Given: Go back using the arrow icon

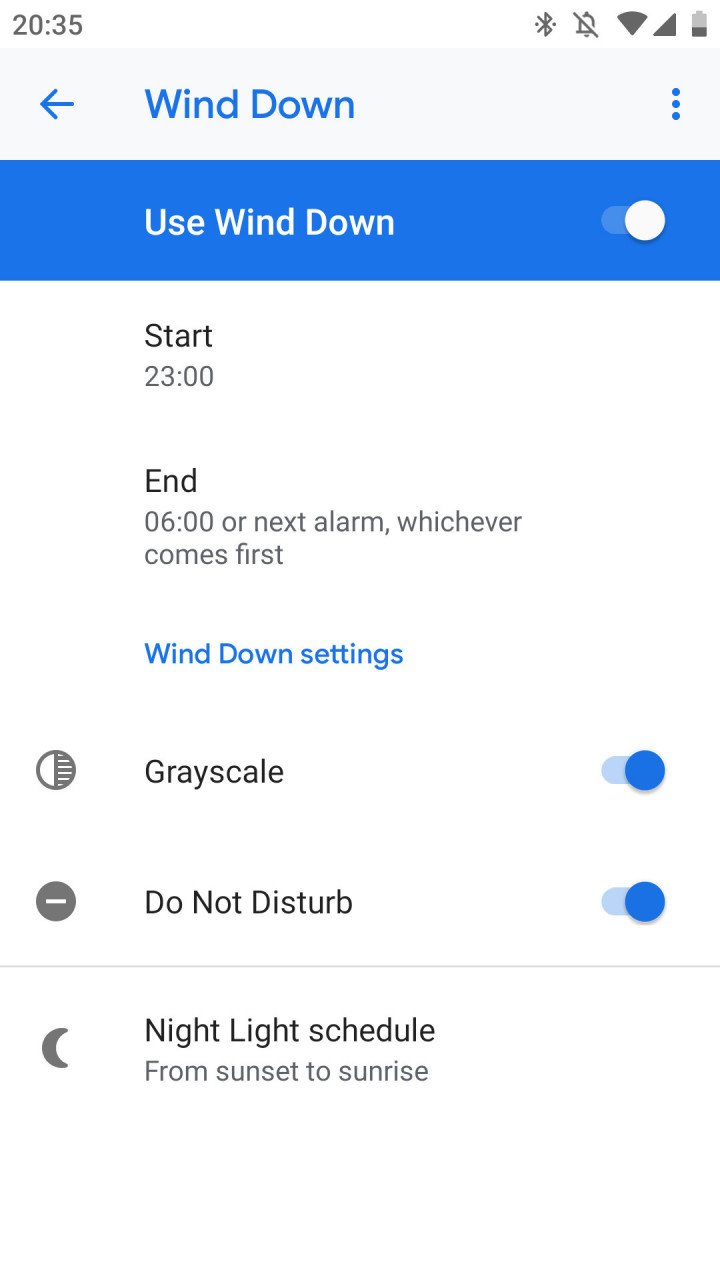Looking at the screenshot, I should [57, 104].
